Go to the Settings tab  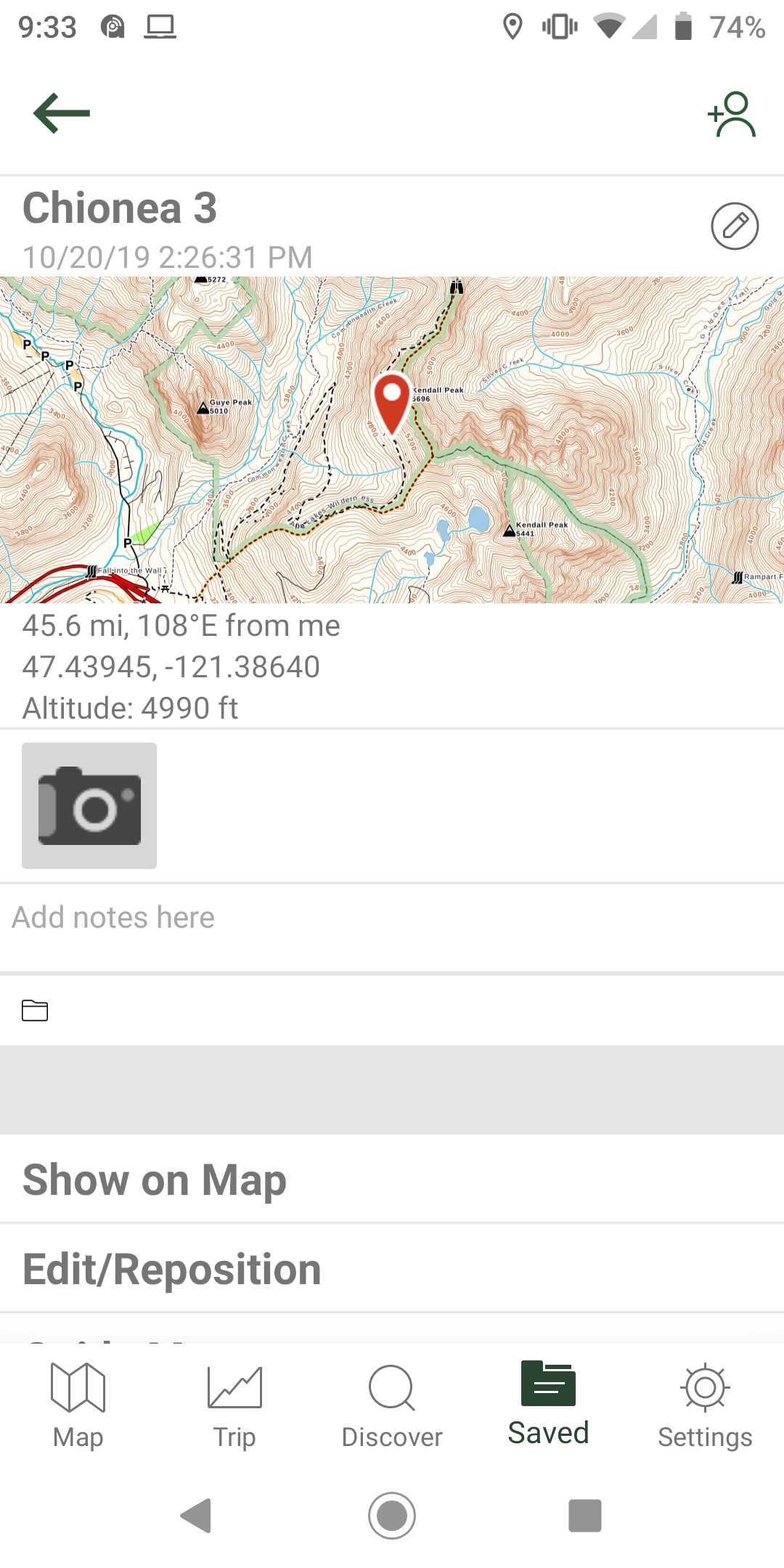(x=705, y=1405)
